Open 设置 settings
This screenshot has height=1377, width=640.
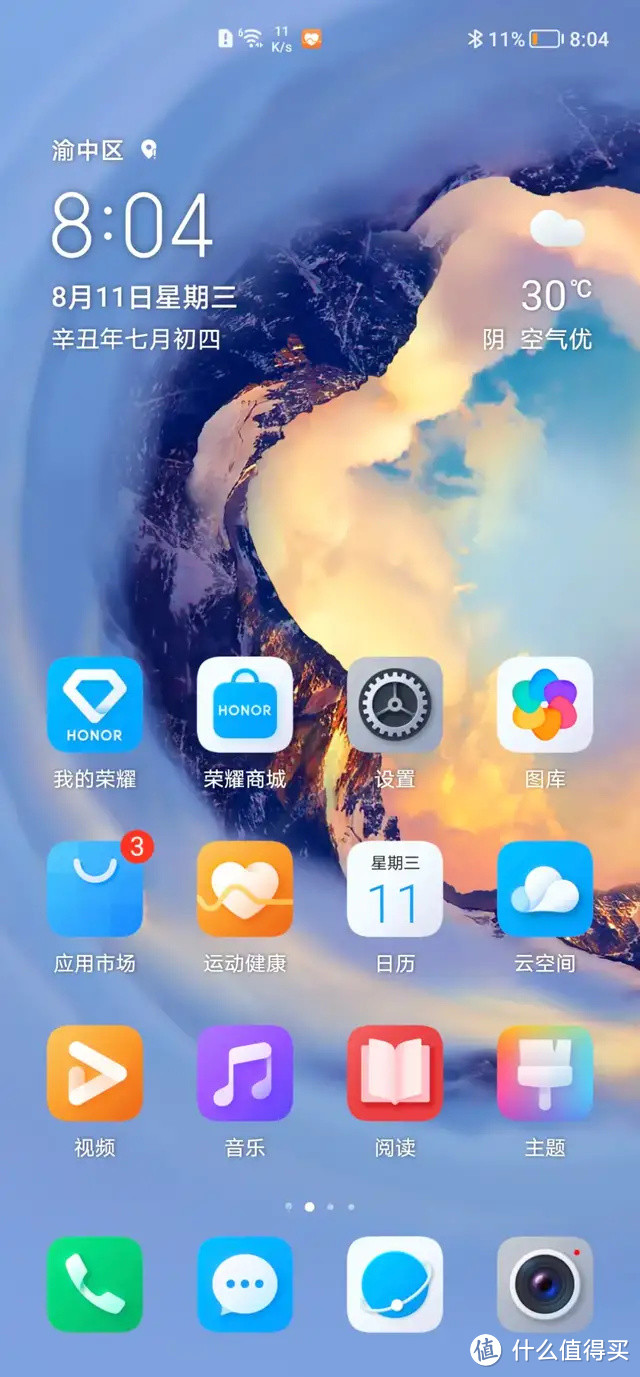395,704
